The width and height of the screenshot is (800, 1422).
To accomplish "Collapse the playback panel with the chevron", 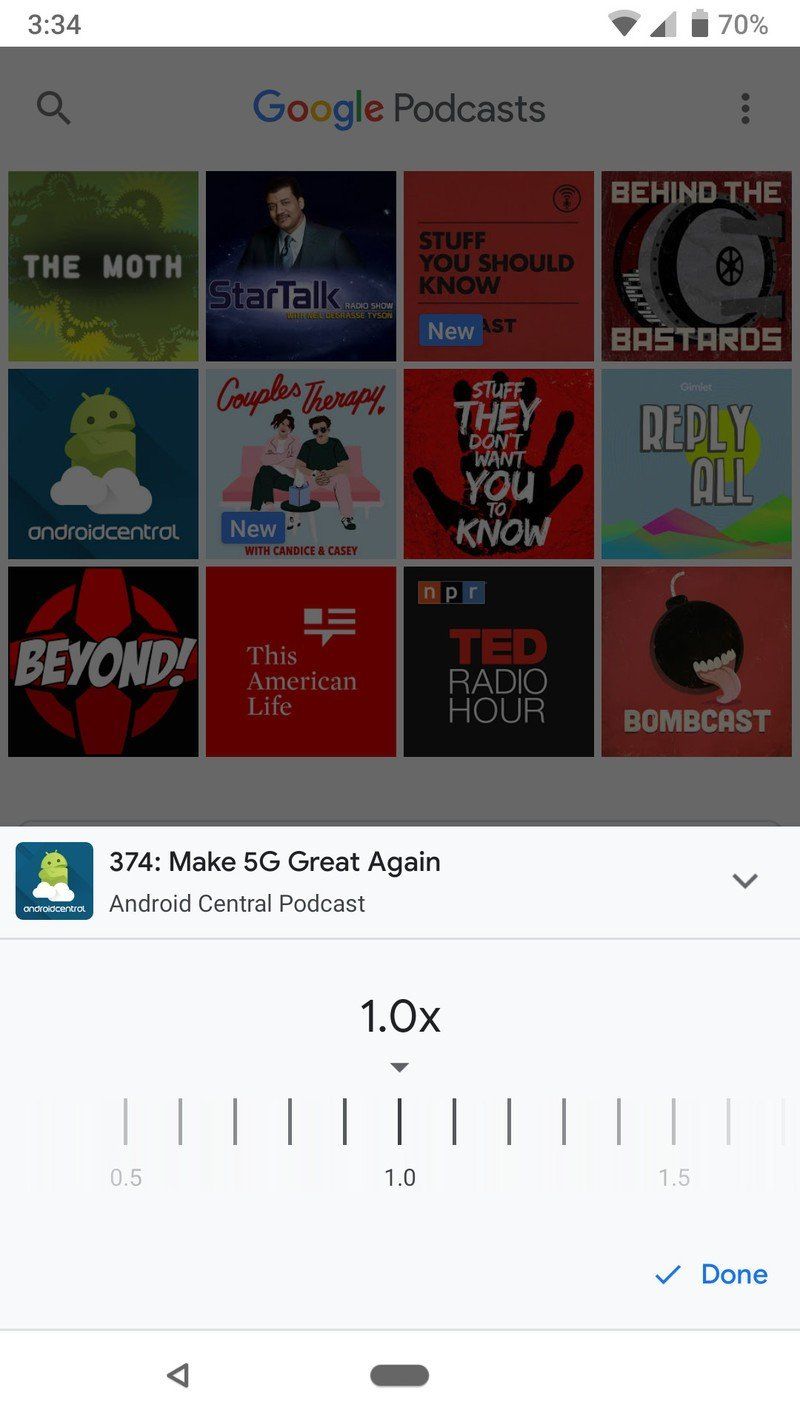I will tap(745, 881).
